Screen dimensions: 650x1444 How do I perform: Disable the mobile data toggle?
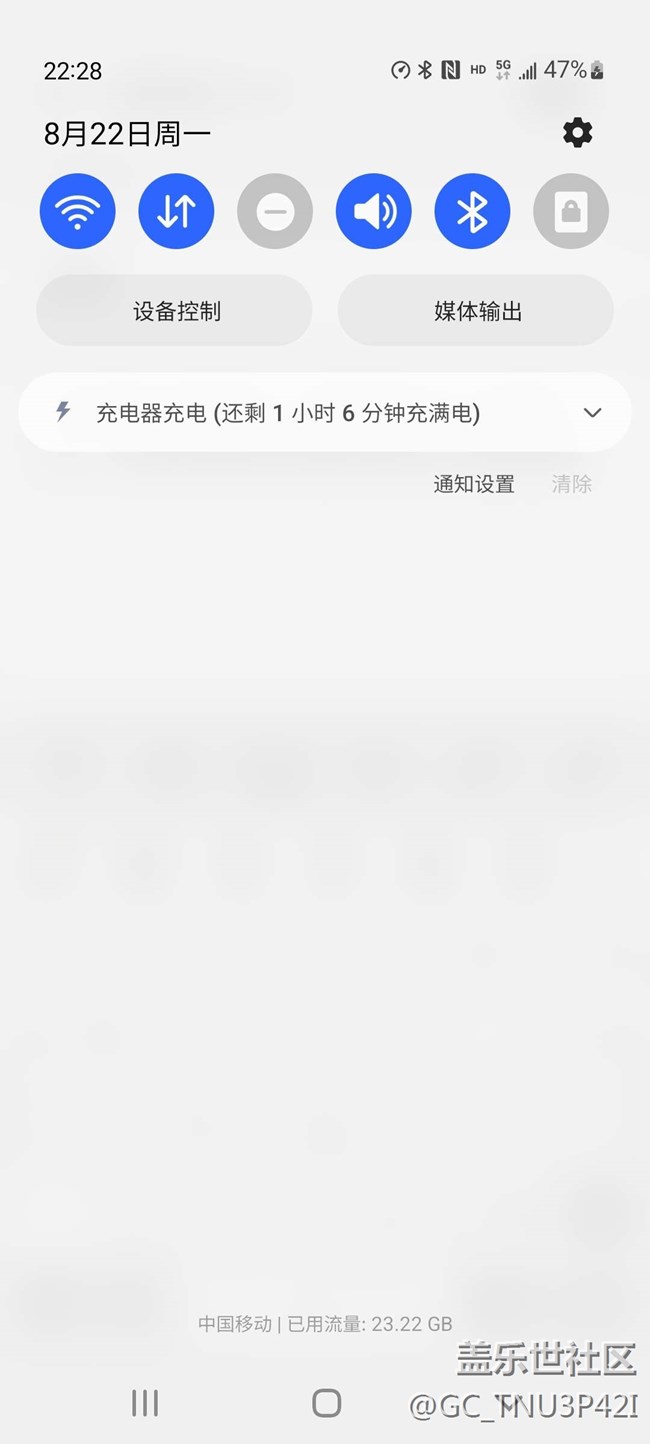[x=176, y=212]
